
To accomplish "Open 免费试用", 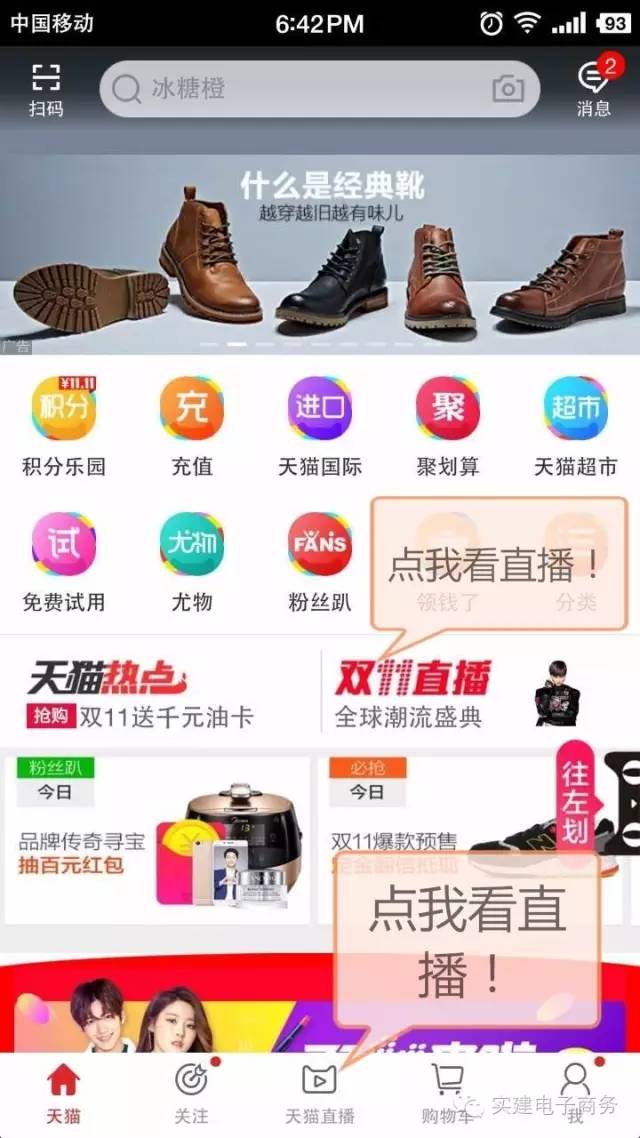I will point(64,562).
